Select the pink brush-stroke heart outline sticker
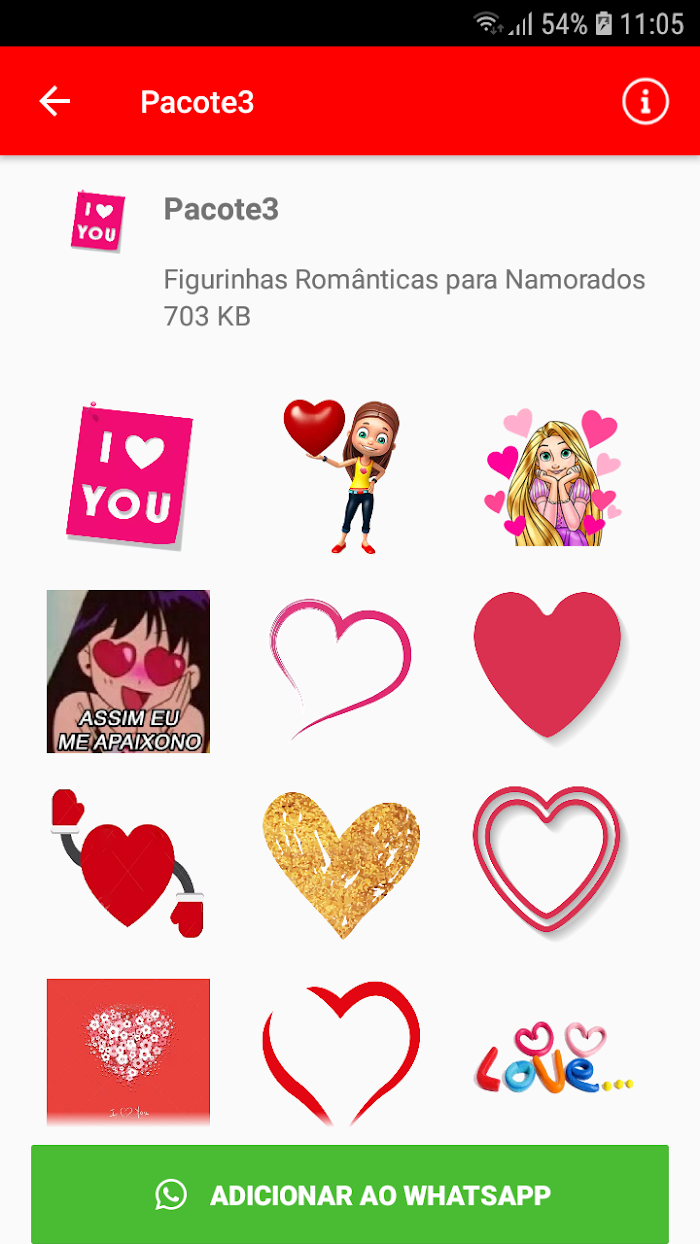700x1244 pixels. click(341, 671)
